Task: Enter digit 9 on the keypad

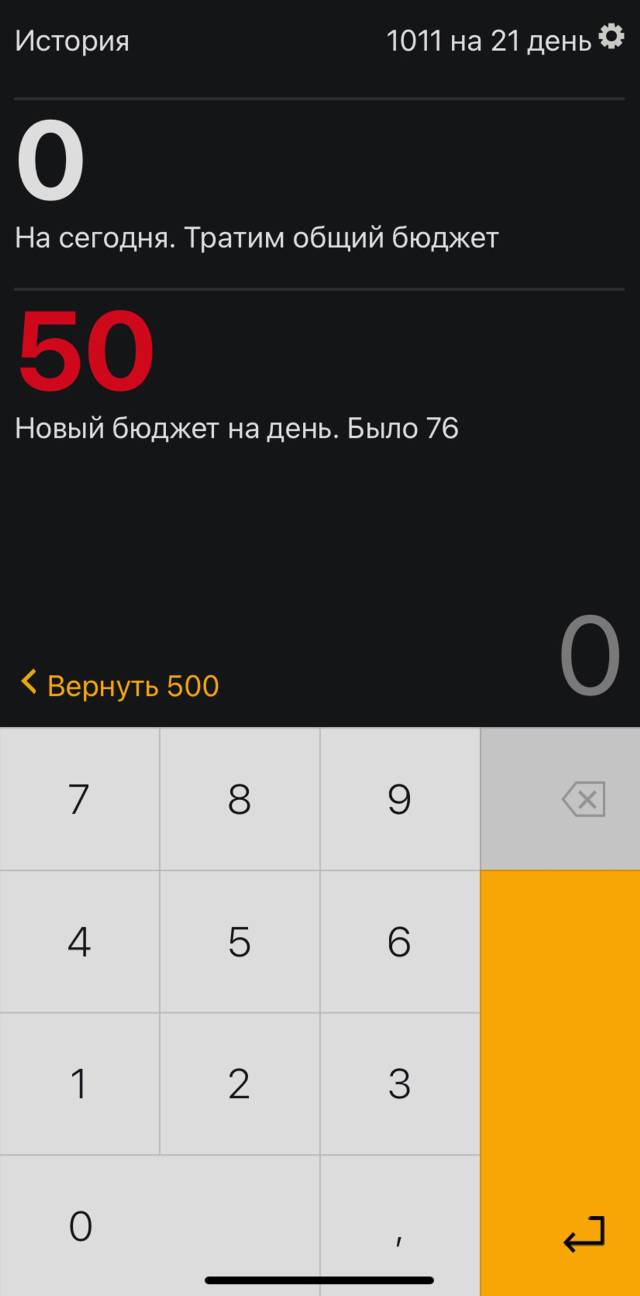Action: click(x=400, y=799)
